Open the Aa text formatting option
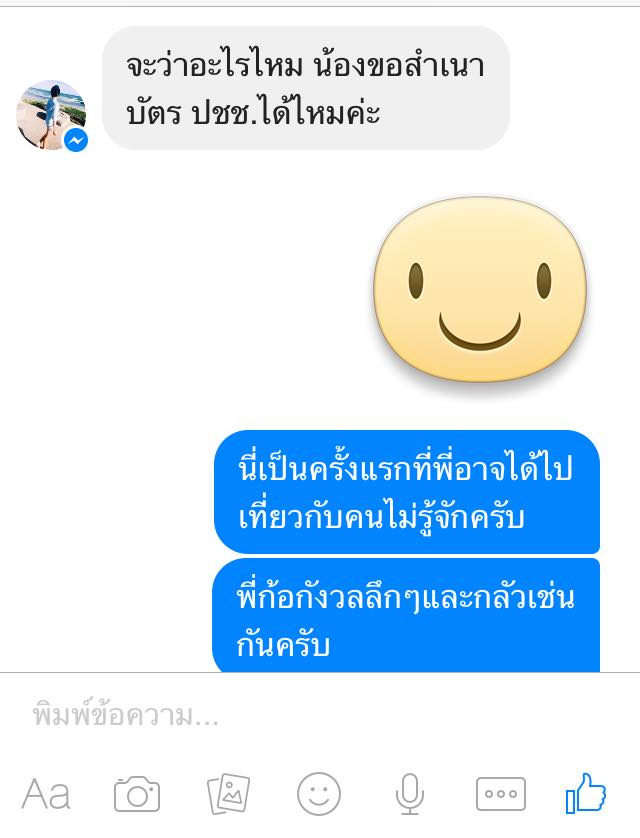Image resolution: width=640 pixels, height=838 pixels. [46, 795]
